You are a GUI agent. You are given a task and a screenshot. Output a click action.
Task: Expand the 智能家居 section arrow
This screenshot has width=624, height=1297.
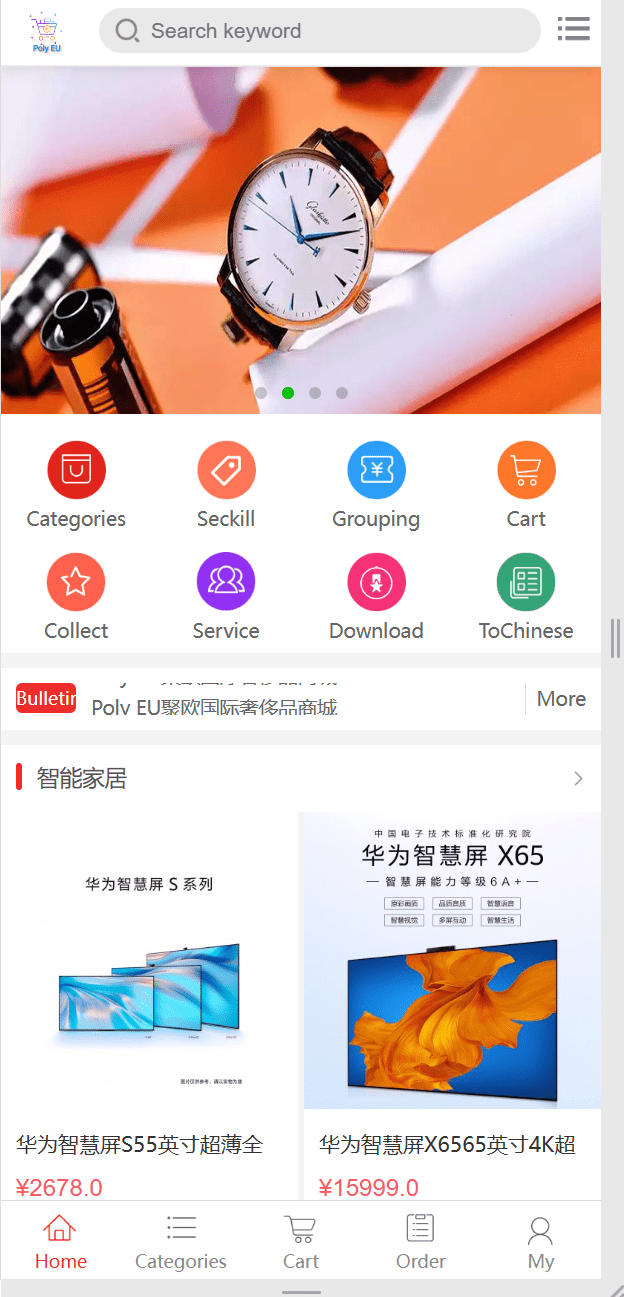tap(578, 778)
